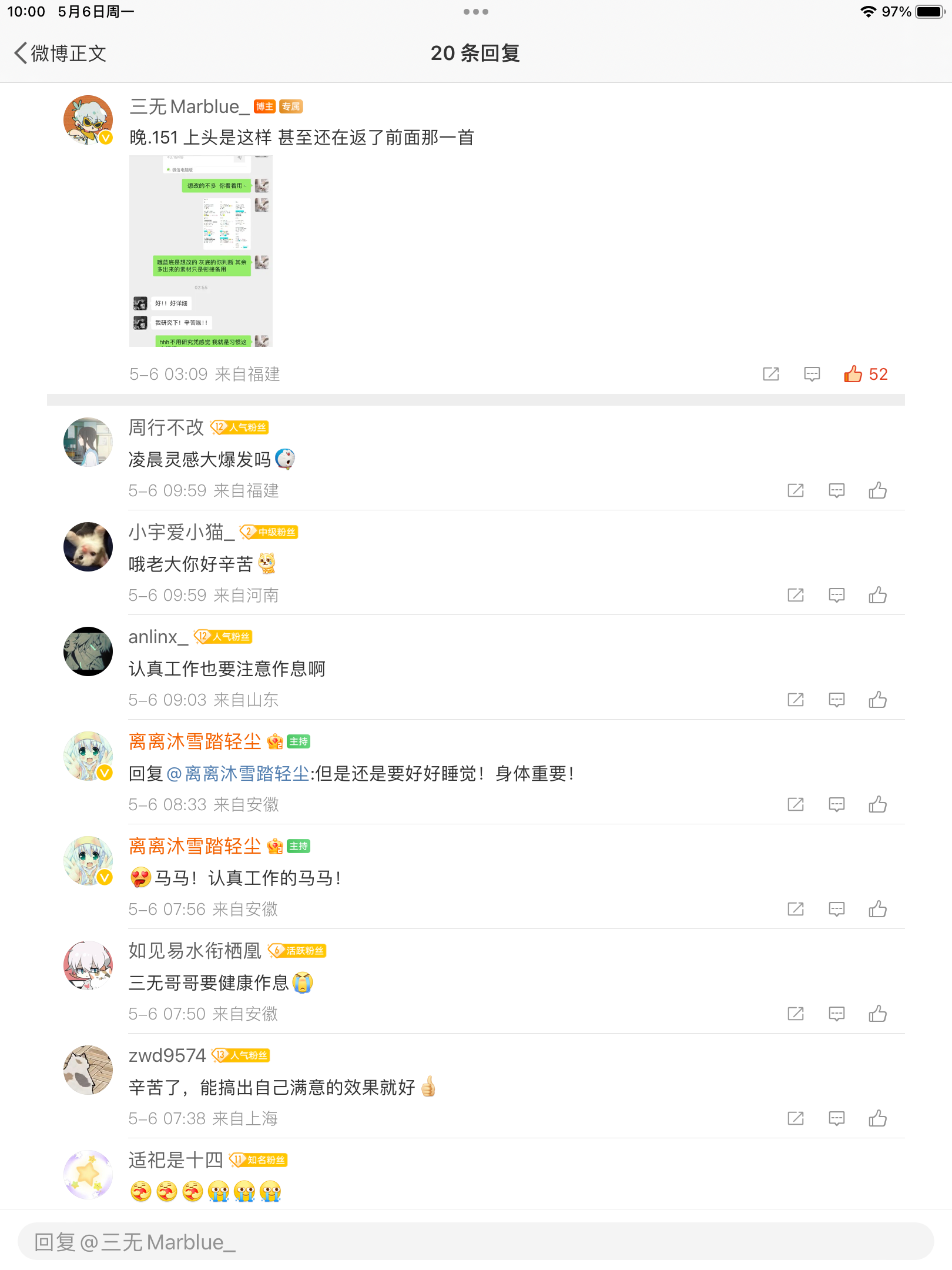Reply to 三无Marblue_'s main comment
The image size is (952, 1270).
click(x=812, y=374)
